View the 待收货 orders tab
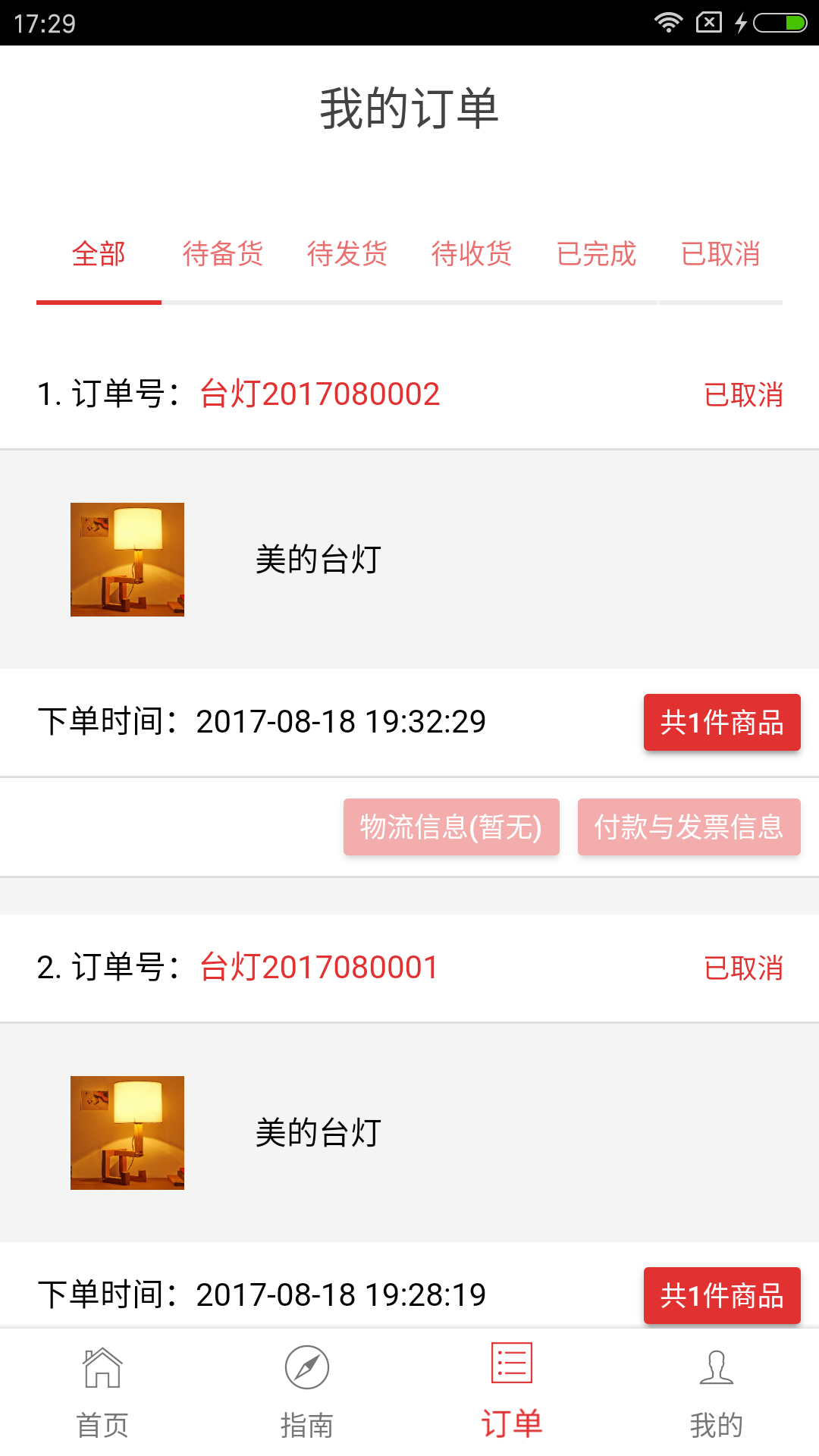 472,255
